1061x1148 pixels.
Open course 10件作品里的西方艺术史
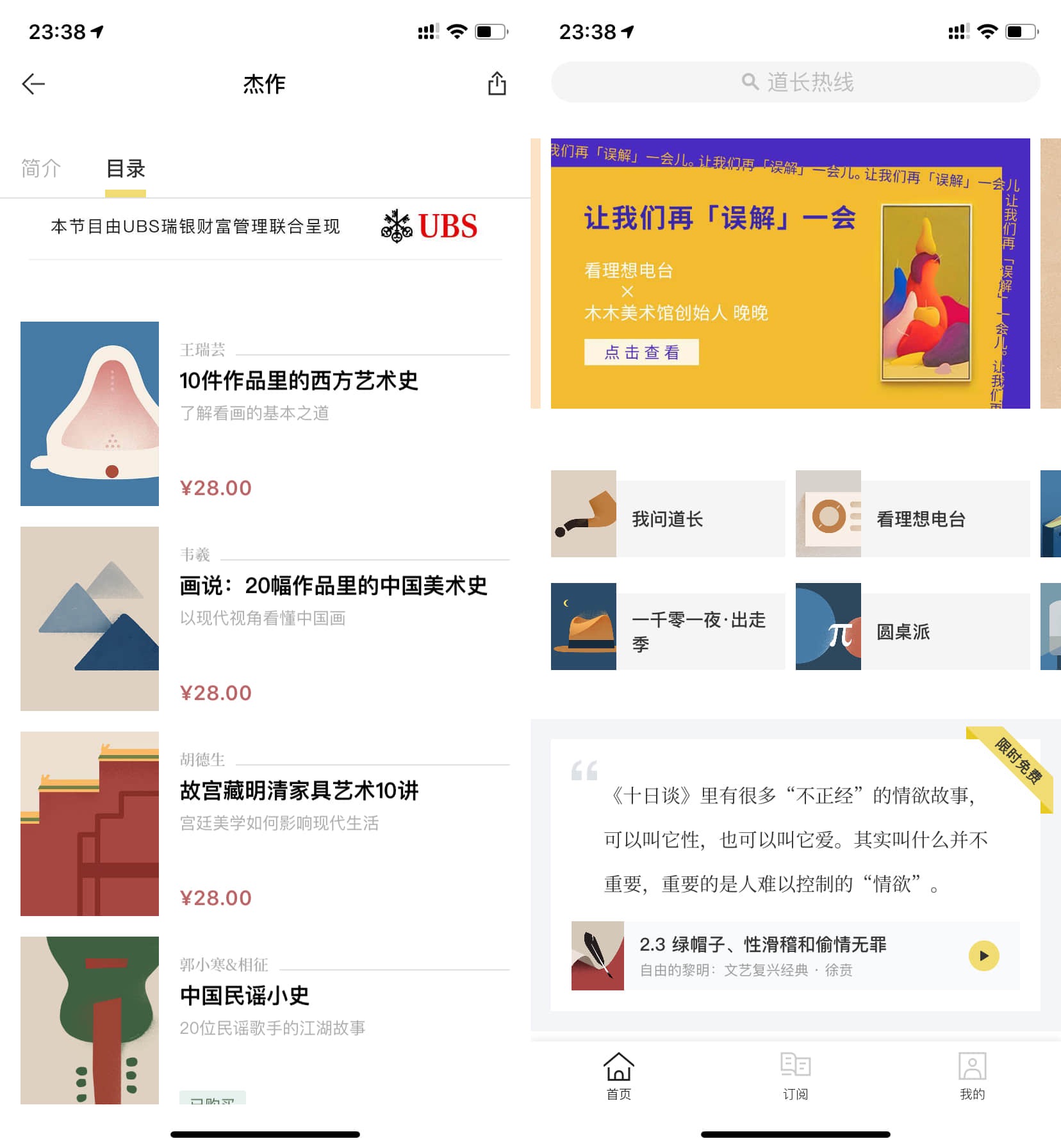299,381
